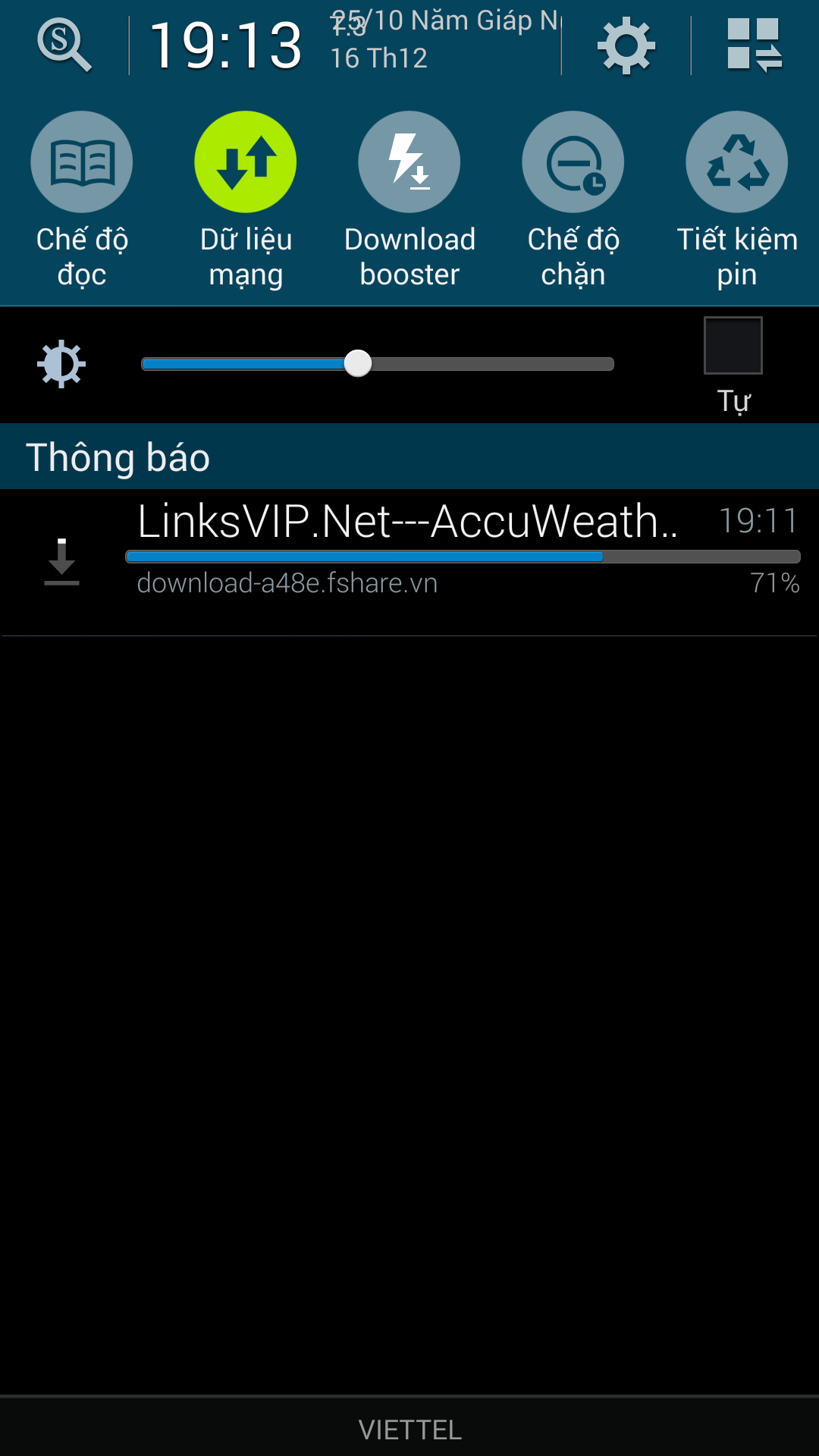This screenshot has height=1456, width=819.
Task: Enable Download booster
Action: coord(409,162)
